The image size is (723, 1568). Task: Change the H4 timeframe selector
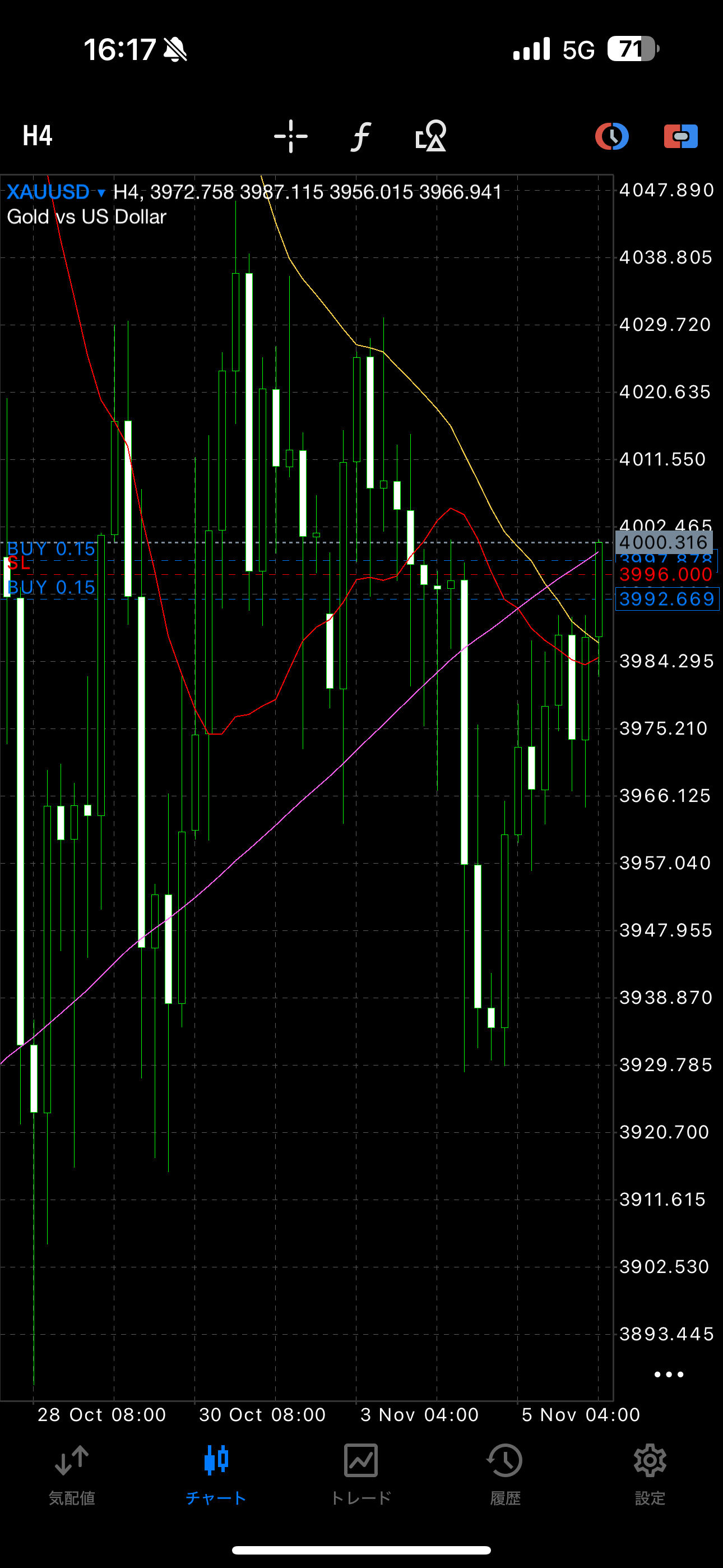(38, 135)
